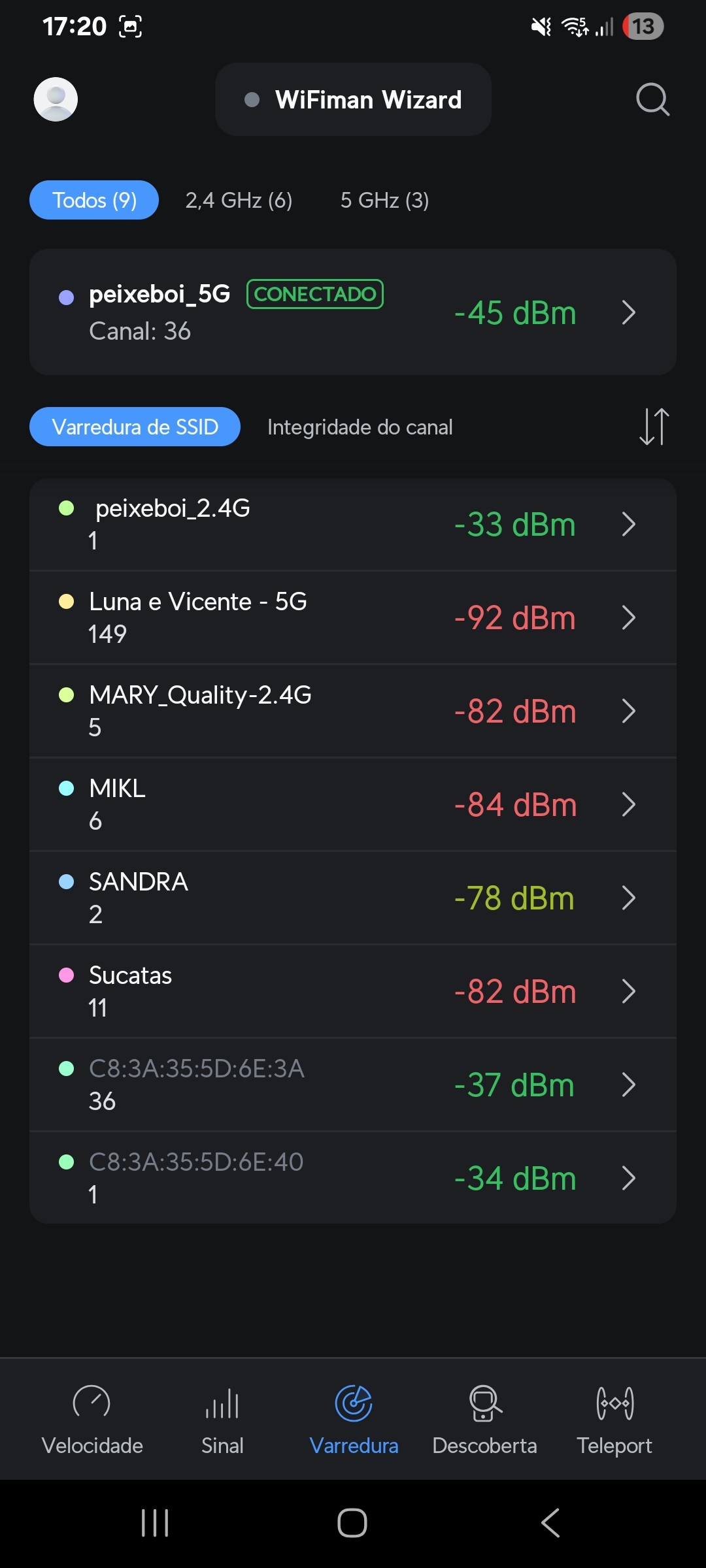
Task: Open connected network peixeboi_5G details
Action: 353,312
